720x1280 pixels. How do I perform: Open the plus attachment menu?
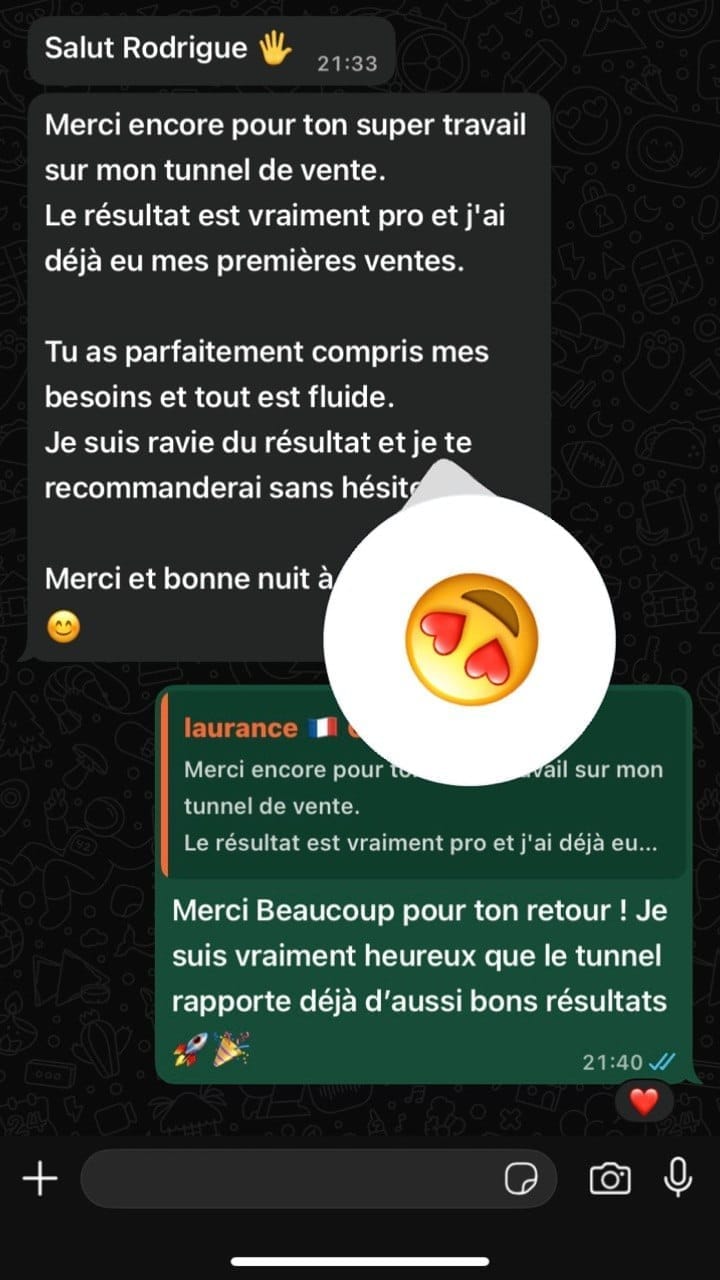(40, 1179)
